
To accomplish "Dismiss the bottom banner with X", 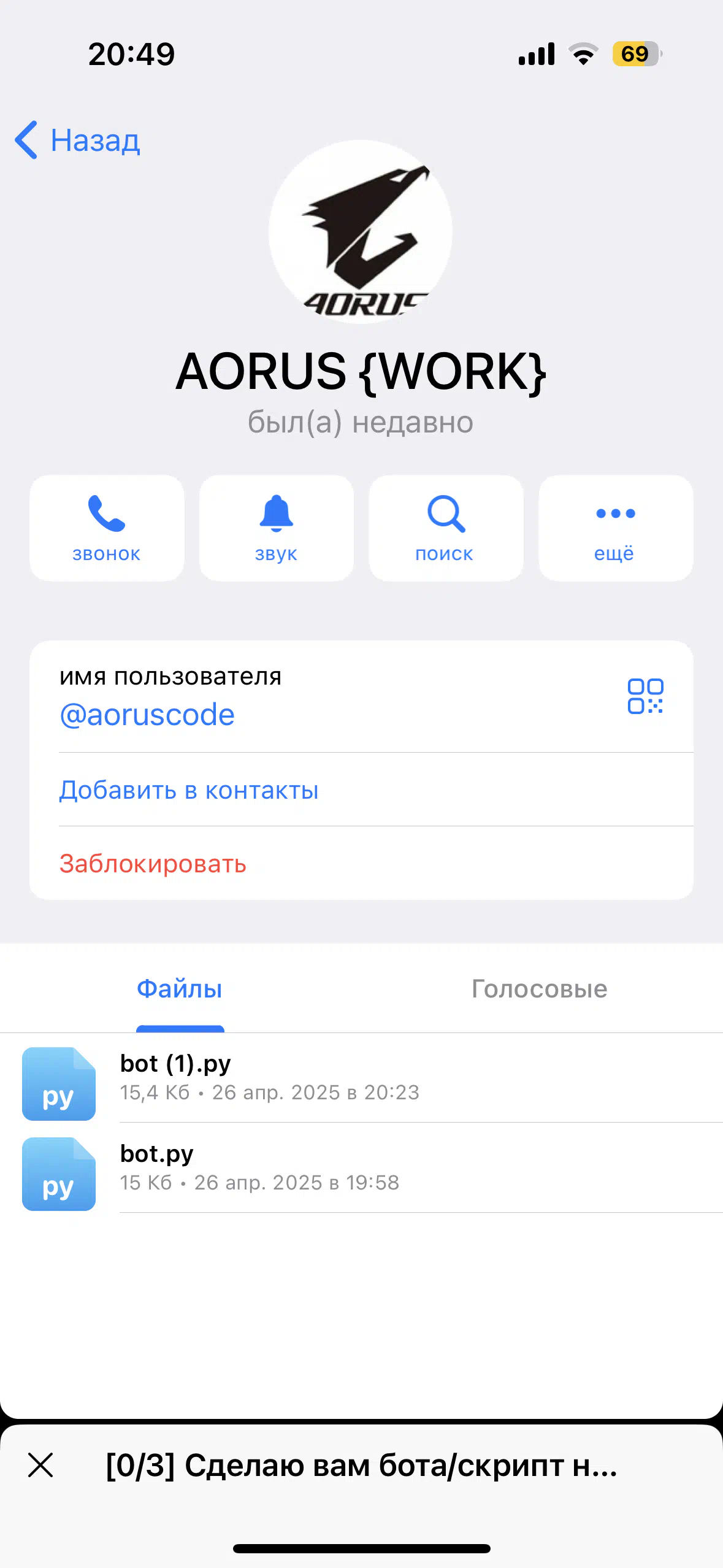I will (40, 1465).
